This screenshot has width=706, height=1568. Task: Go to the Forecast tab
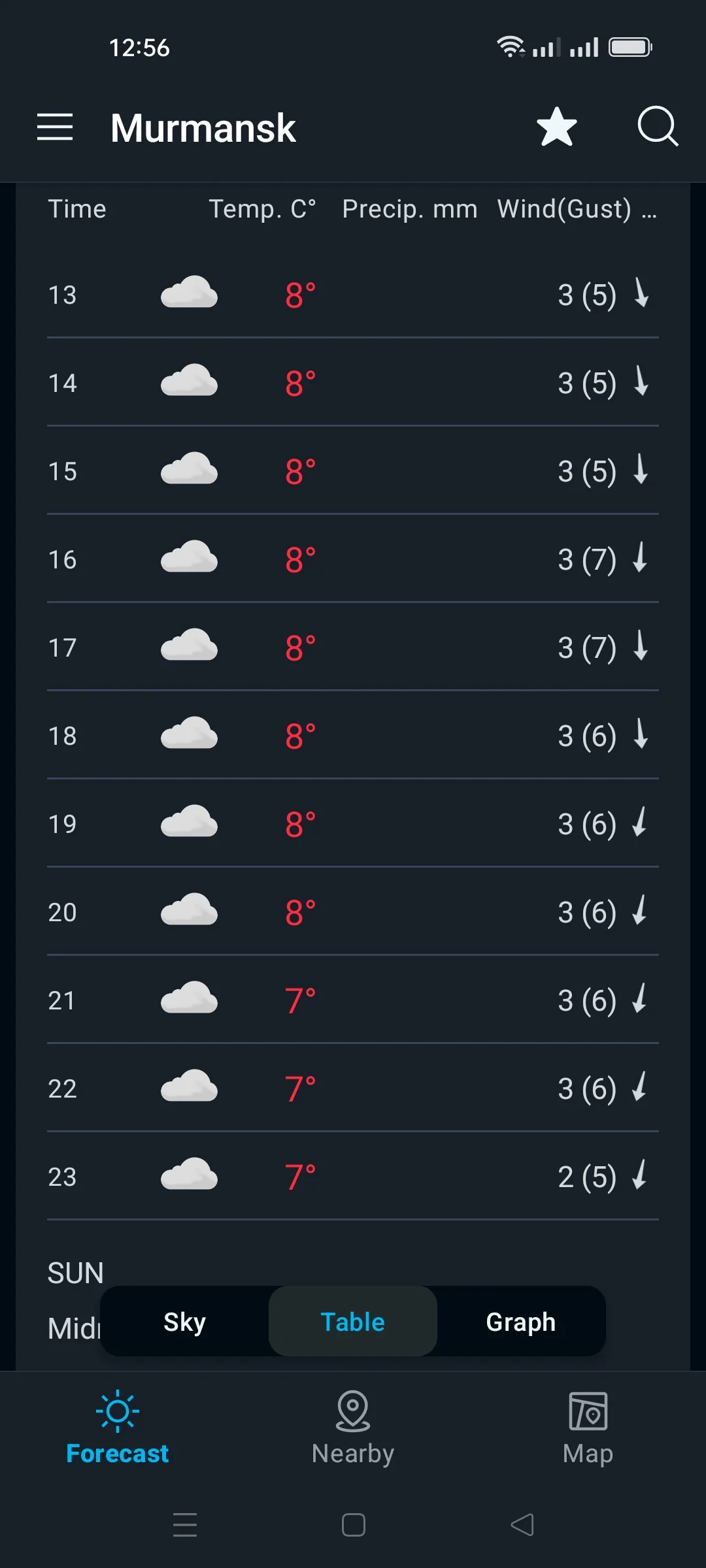tap(118, 1429)
